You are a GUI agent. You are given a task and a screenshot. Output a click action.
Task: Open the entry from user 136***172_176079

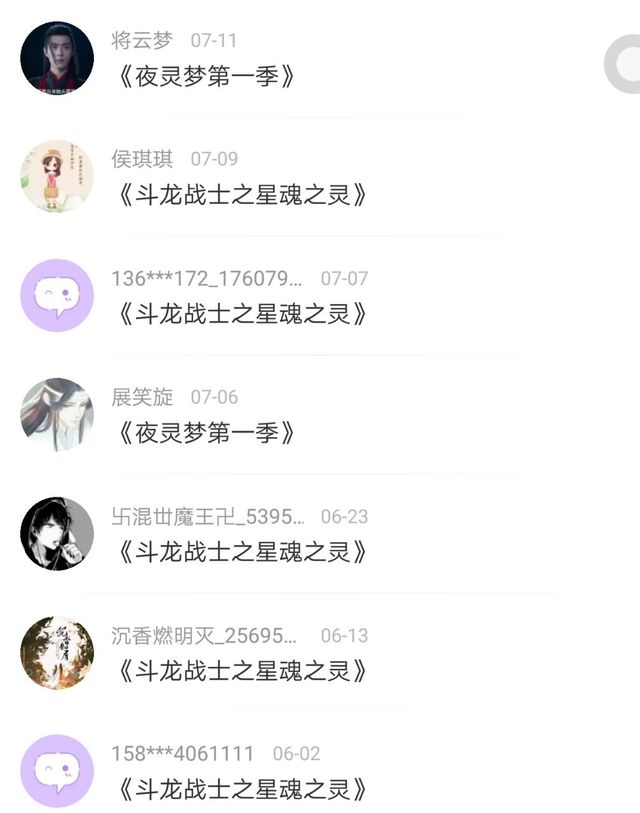coord(242,314)
